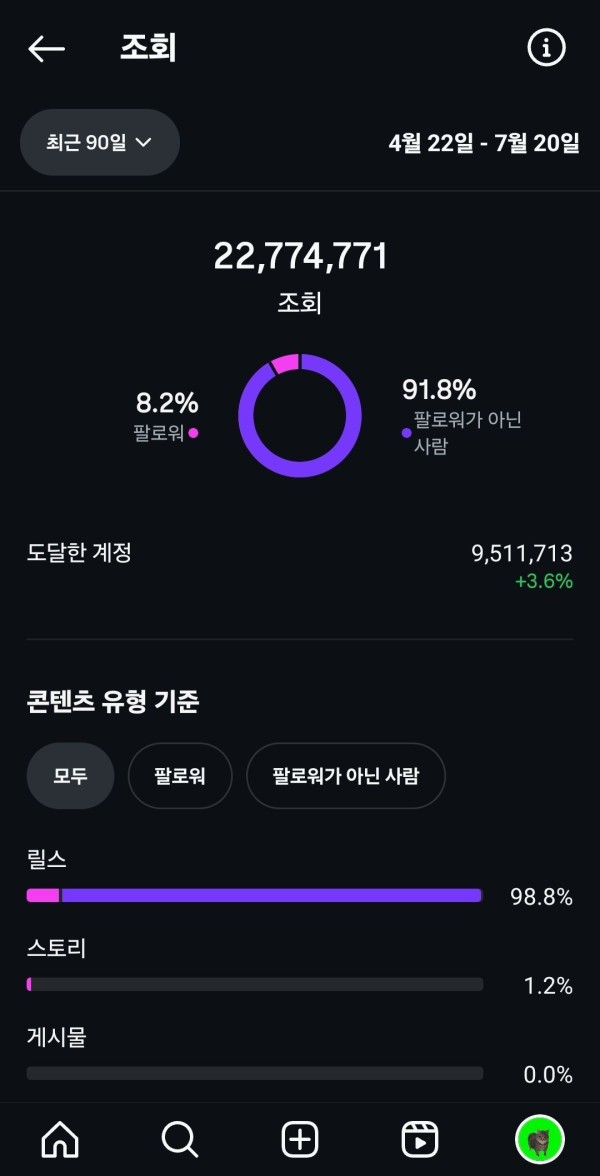Go back from the 조회 insights screen
The height and width of the screenshot is (1176, 600).
46,48
